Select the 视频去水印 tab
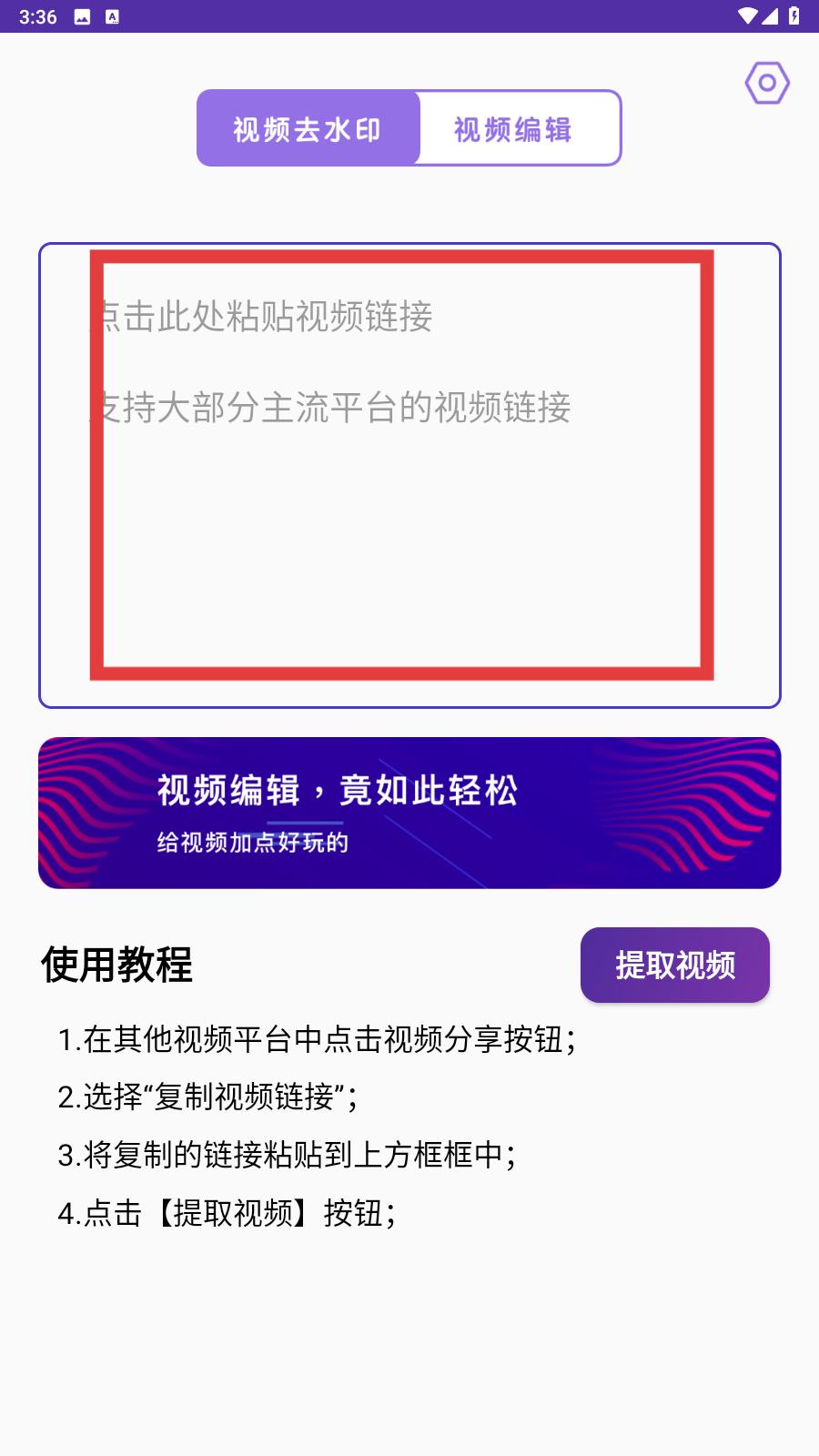This screenshot has width=819, height=1456. coord(307,128)
